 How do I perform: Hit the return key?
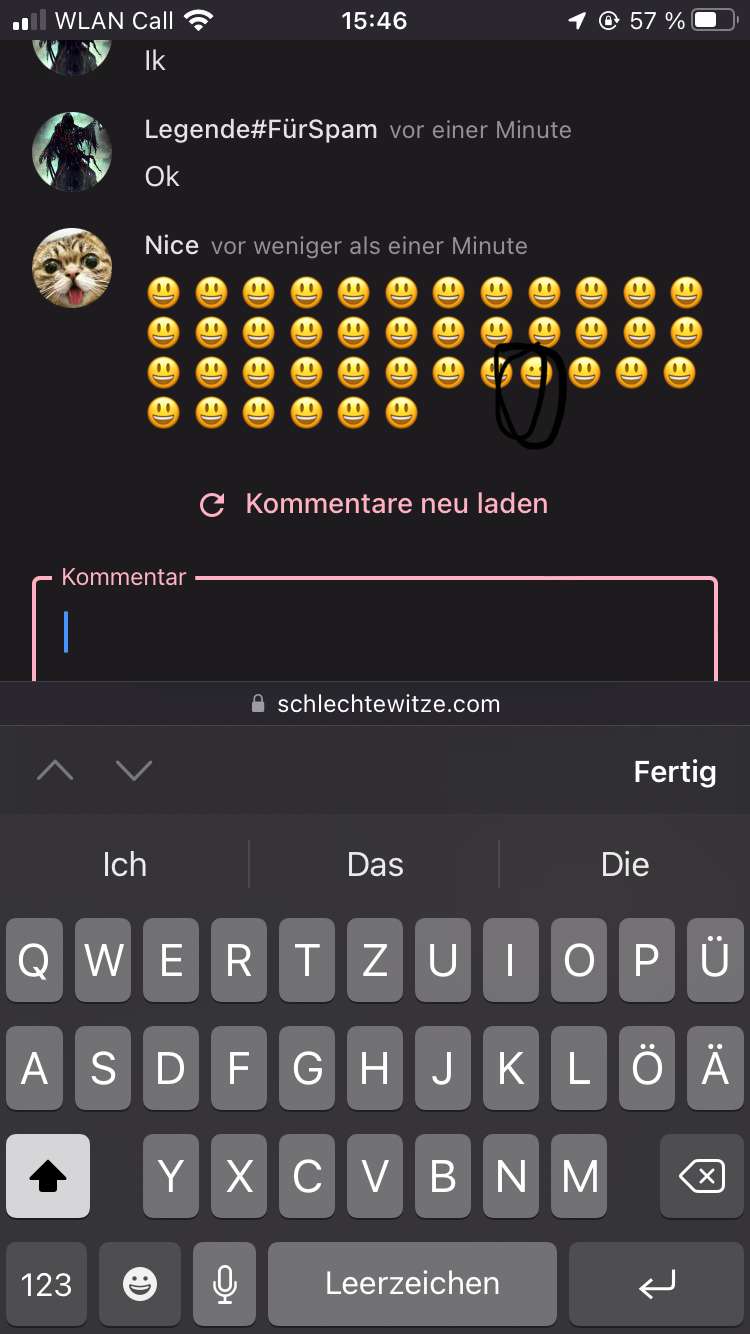(x=657, y=1284)
